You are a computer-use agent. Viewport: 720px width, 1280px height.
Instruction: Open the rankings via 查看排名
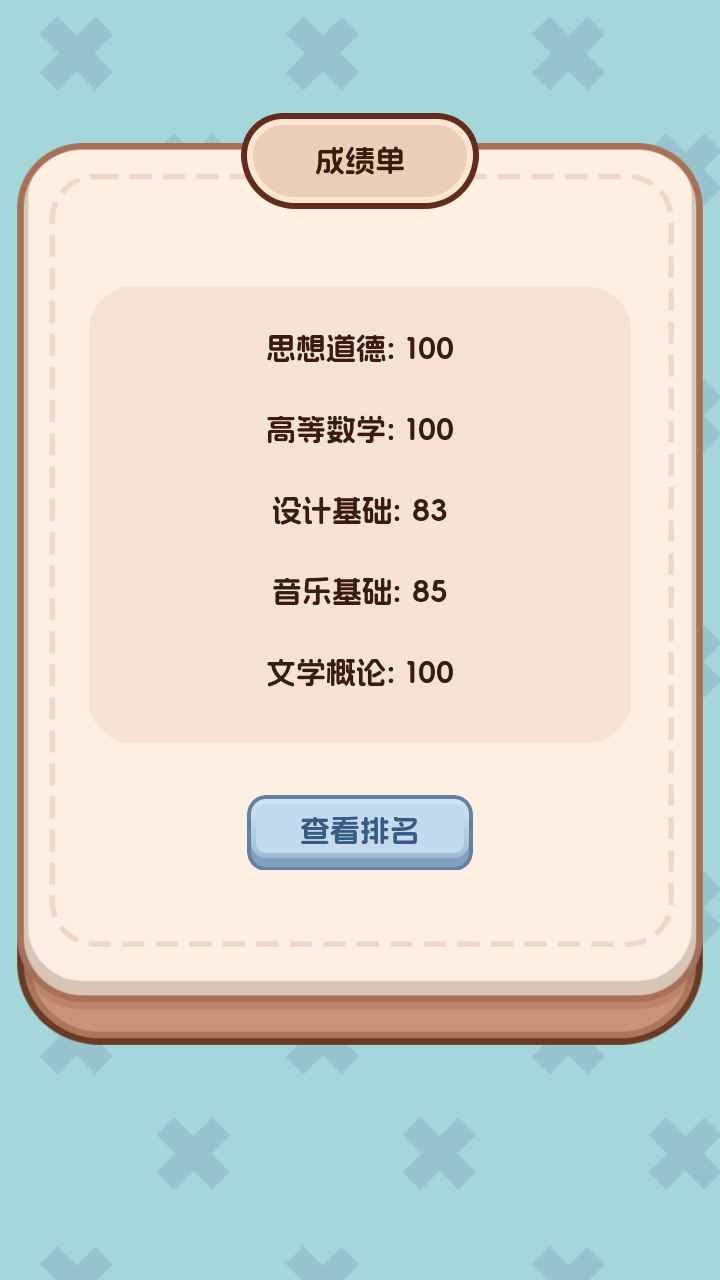click(x=360, y=831)
